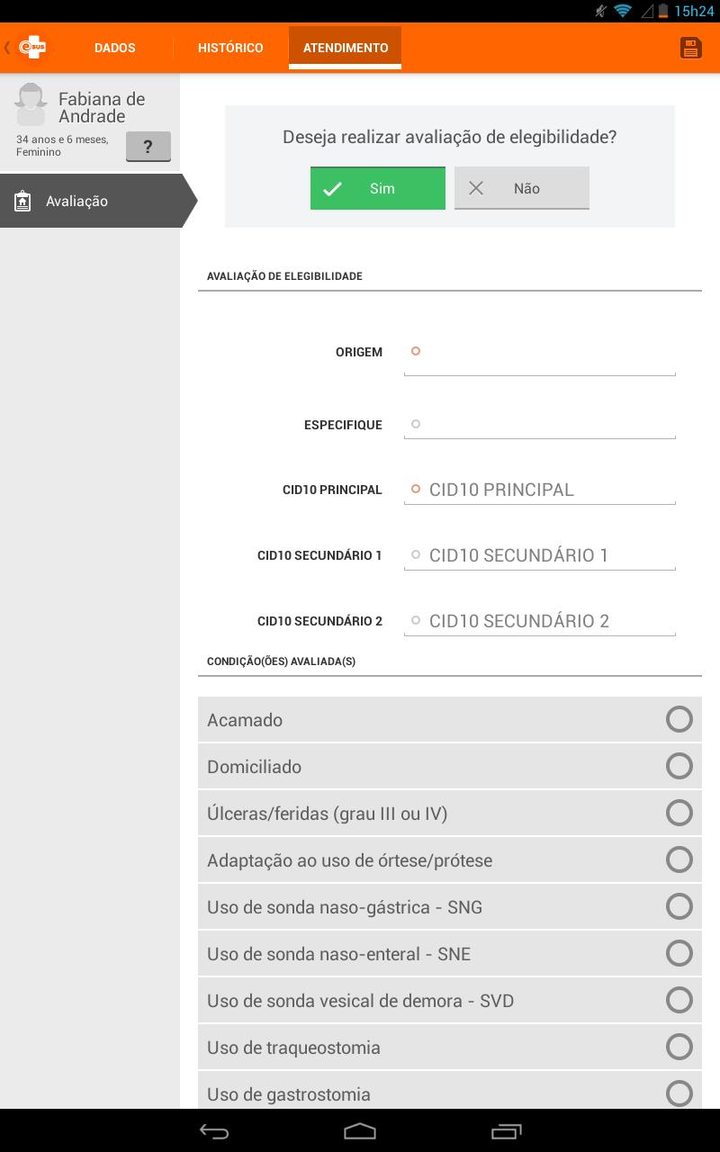Check Úlceras/feridas (grau III ou IV)
This screenshot has height=1152, width=720.
click(x=679, y=813)
